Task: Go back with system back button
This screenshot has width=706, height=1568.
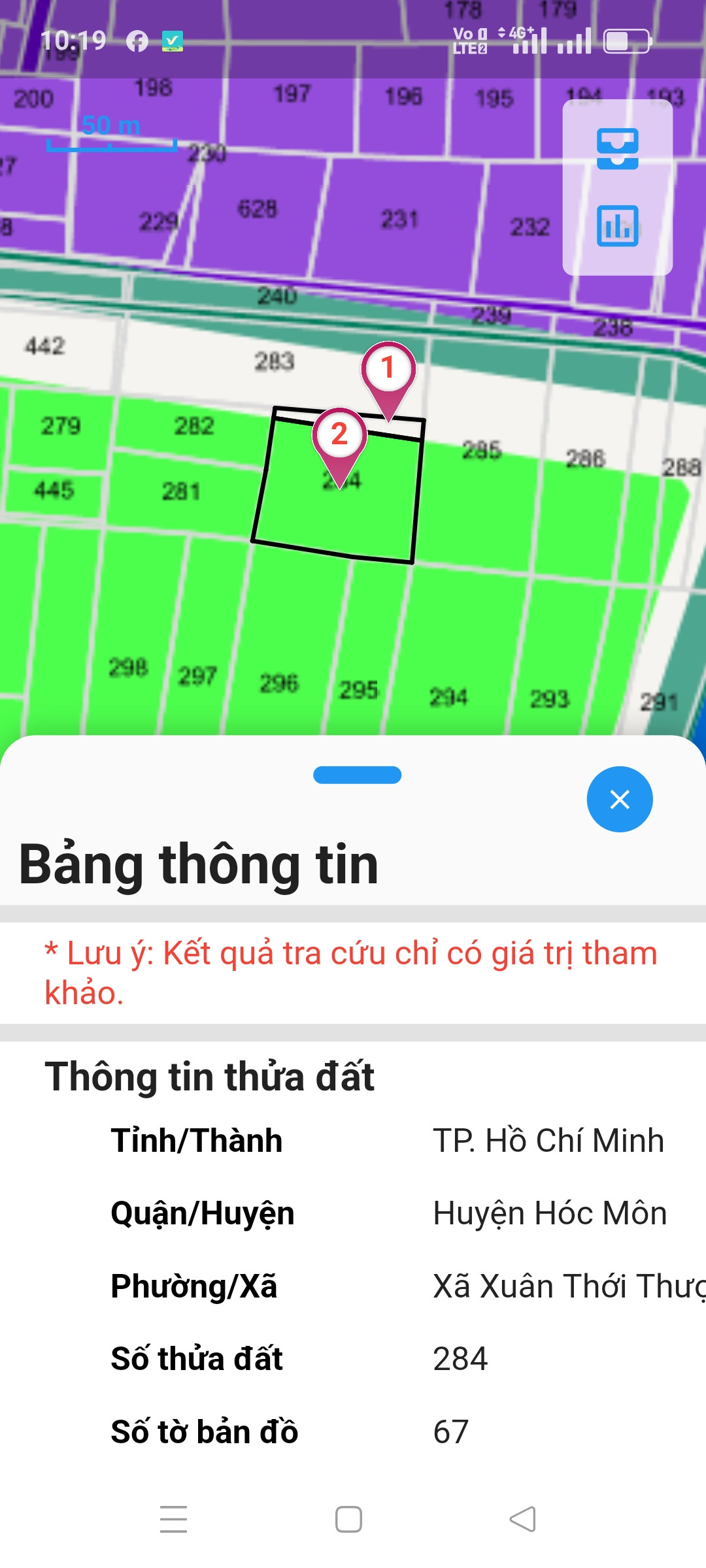Action: (522, 1519)
